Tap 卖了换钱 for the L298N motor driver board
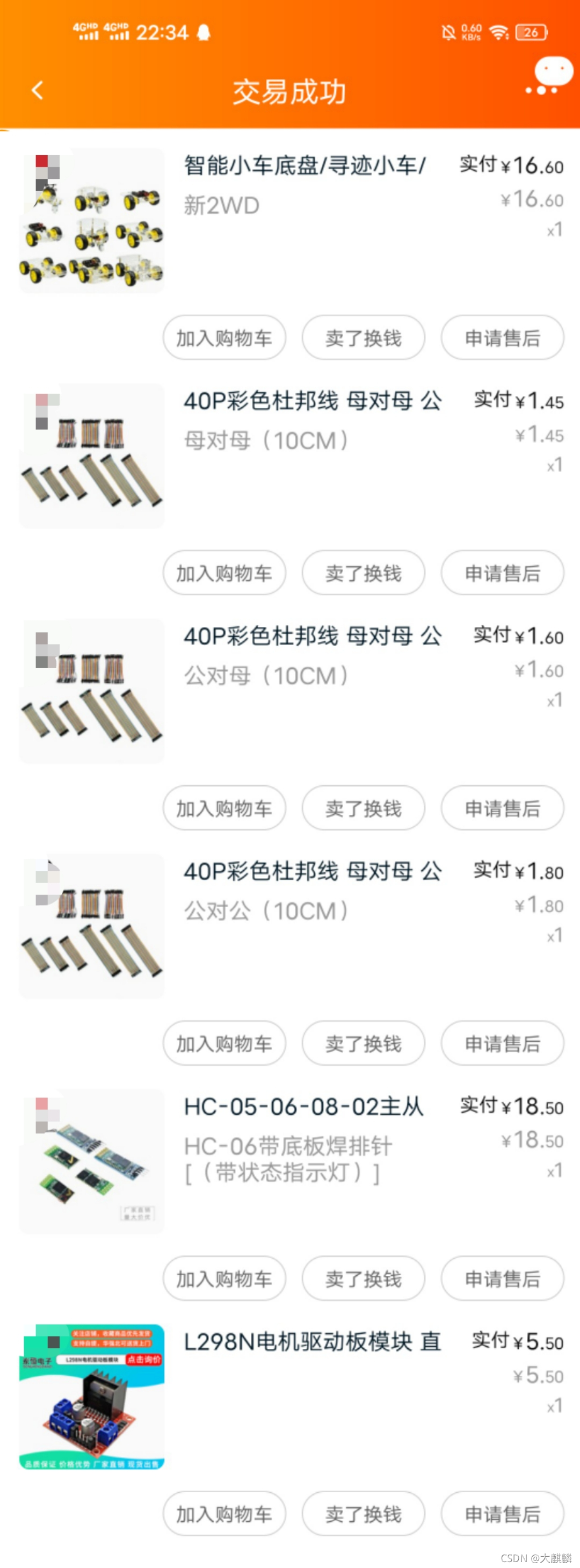This screenshot has height=1568, width=580. click(x=364, y=1514)
